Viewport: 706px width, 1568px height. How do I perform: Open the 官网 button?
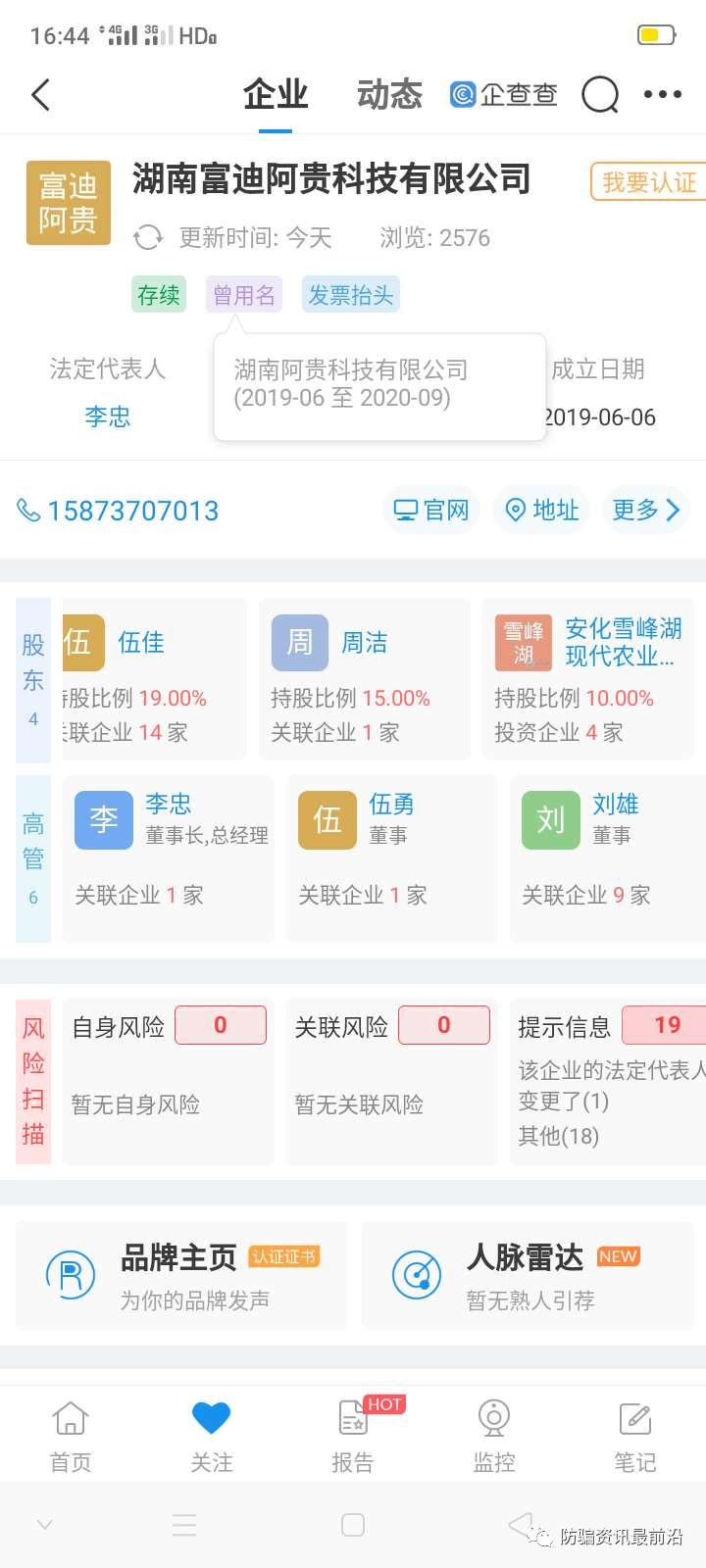[x=431, y=511]
